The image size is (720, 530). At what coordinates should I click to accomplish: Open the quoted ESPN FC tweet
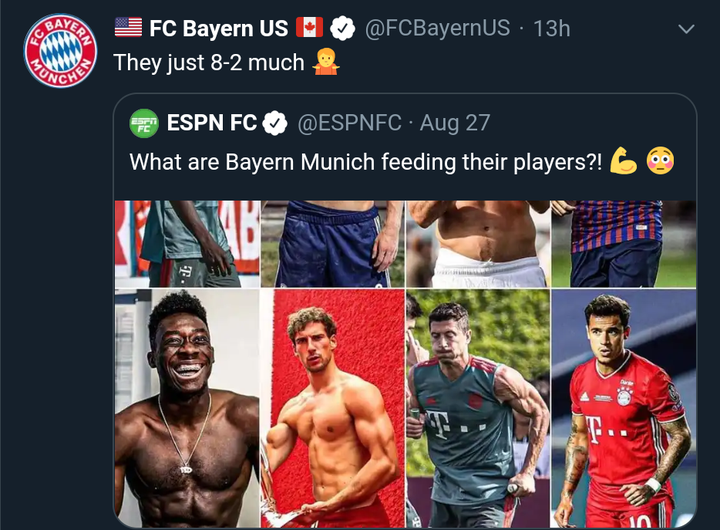click(x=400, y=160)
